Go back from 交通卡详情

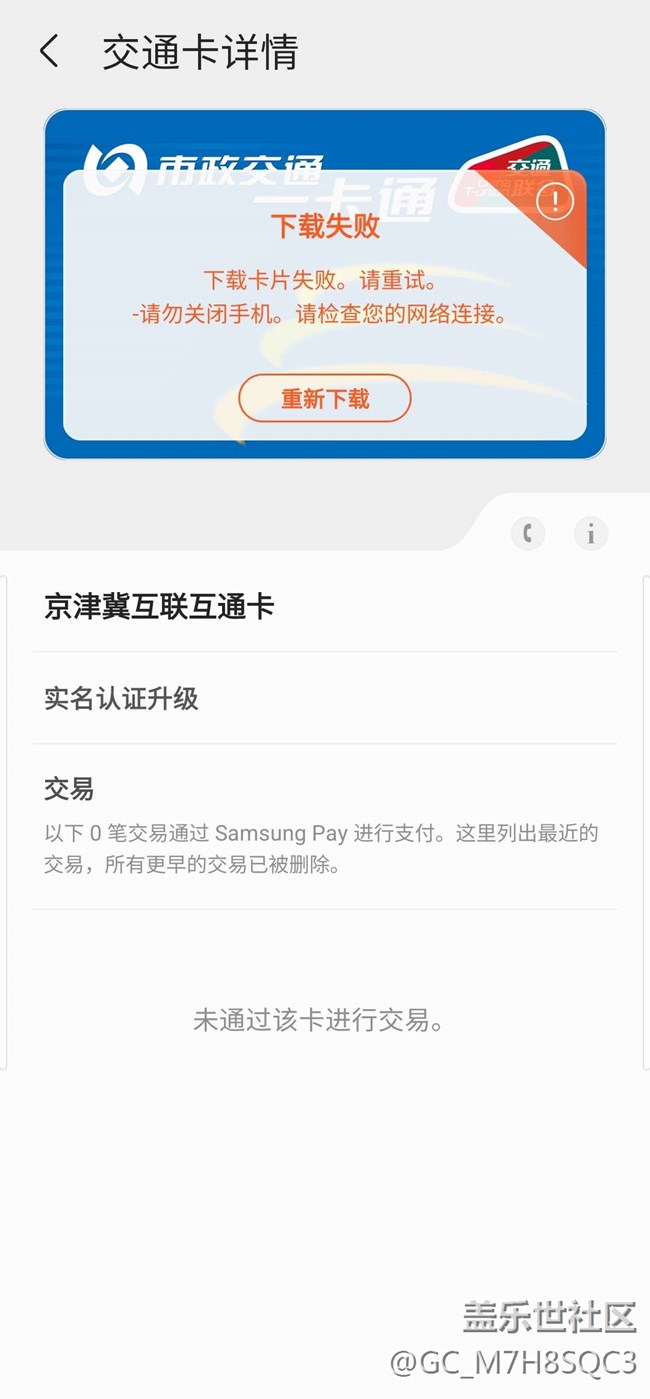click(49, 52)
